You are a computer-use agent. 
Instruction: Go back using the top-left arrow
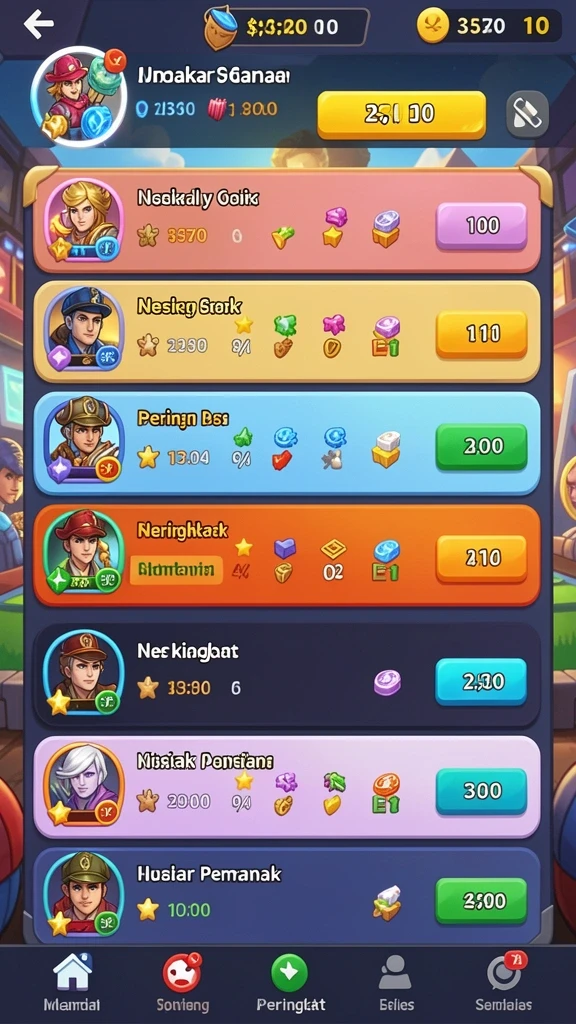[x=39, y=25]
